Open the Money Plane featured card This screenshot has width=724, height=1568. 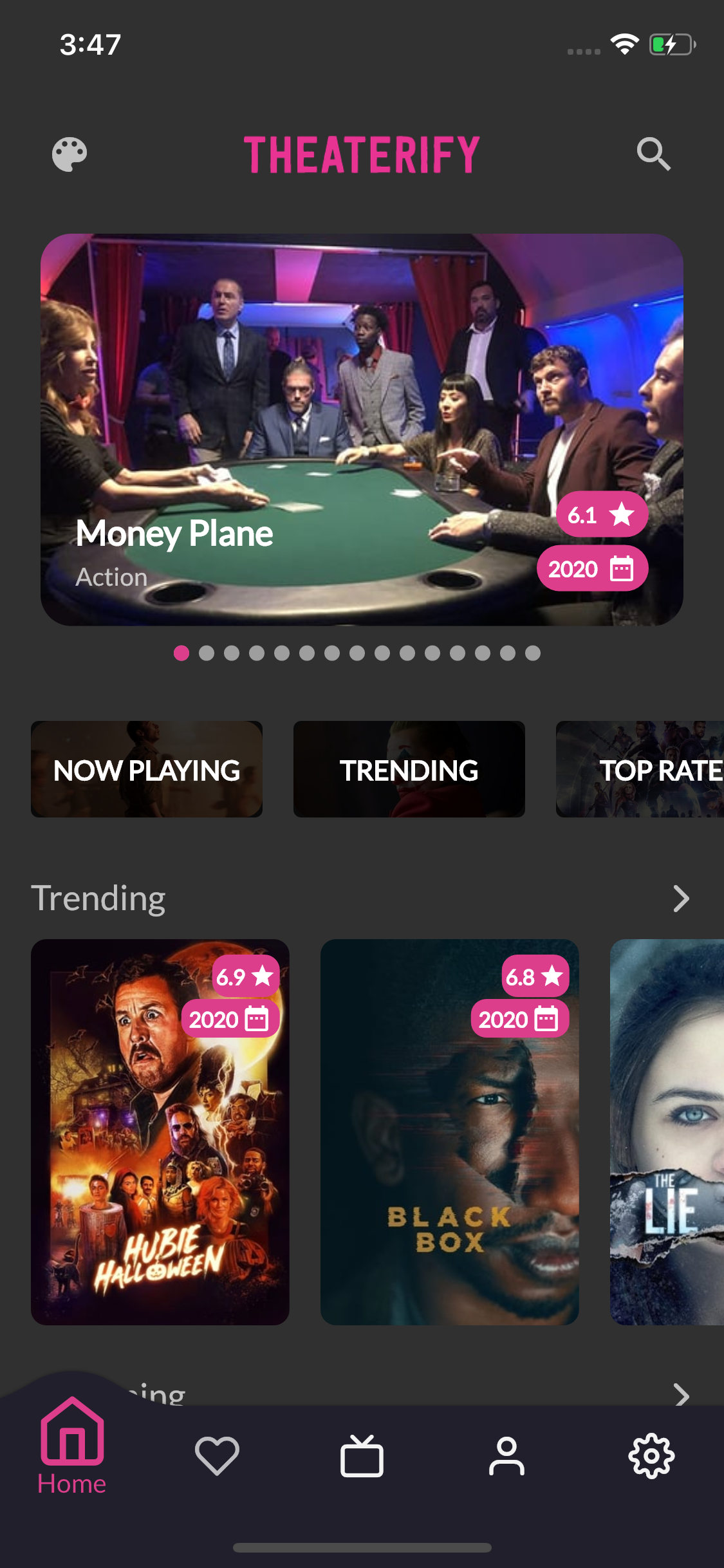coord(362,429)
